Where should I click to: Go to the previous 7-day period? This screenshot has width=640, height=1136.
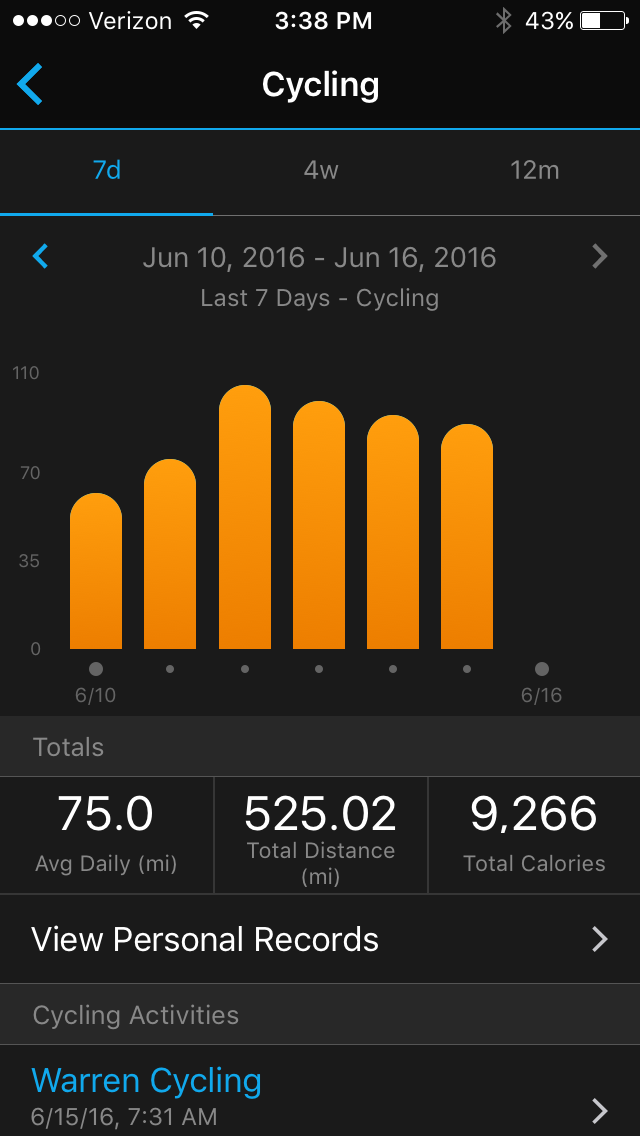pos(41,257)
